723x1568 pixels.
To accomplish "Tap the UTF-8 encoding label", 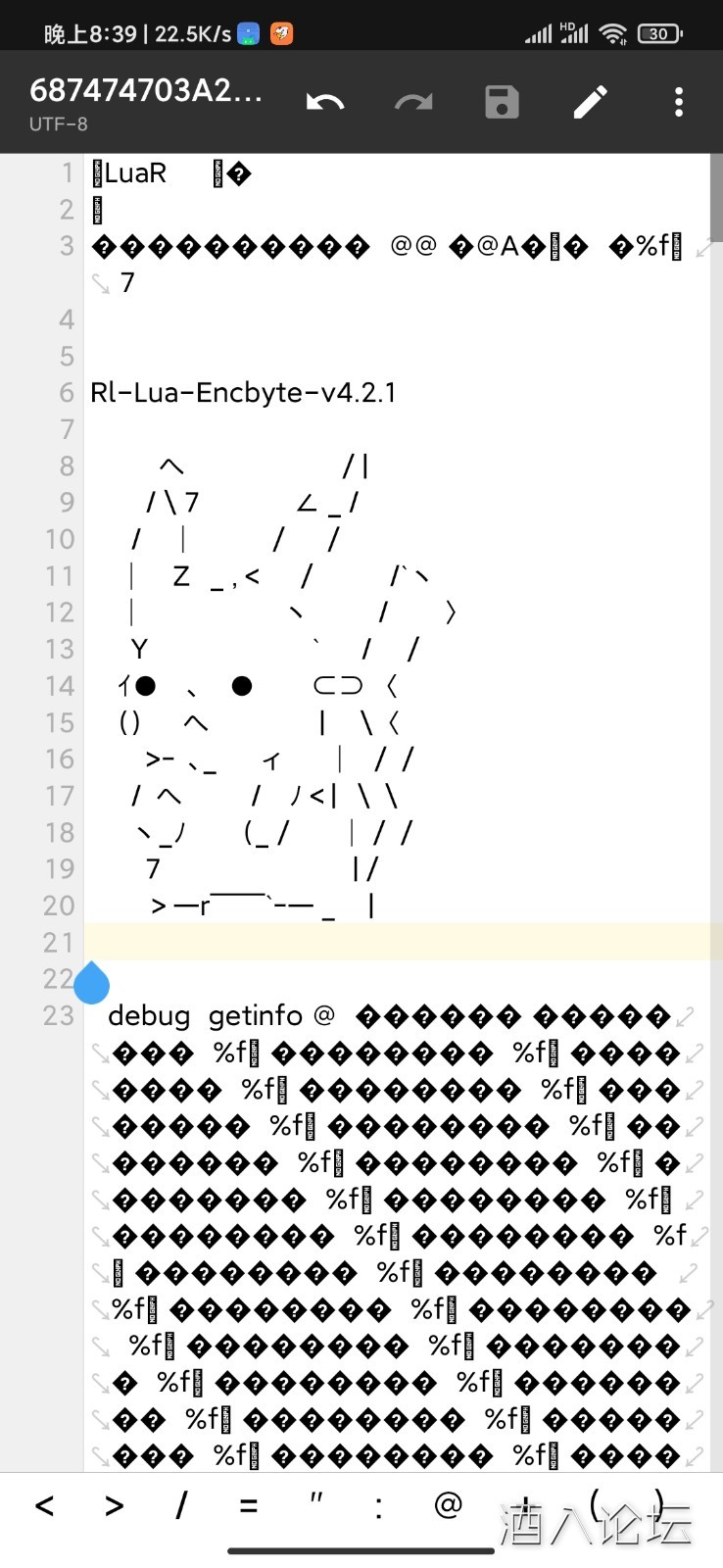I will click(x=61, y=124).
